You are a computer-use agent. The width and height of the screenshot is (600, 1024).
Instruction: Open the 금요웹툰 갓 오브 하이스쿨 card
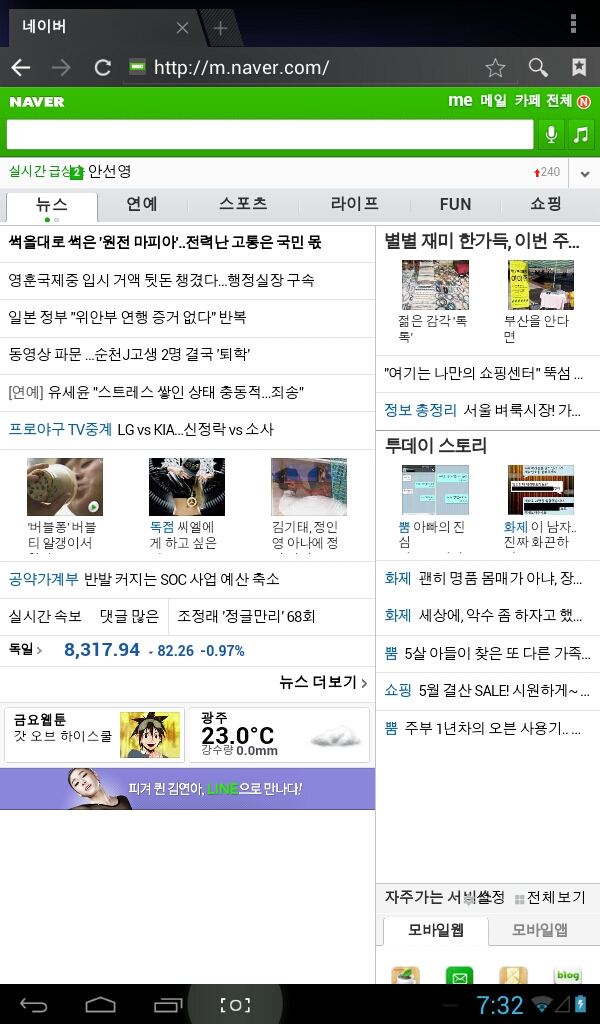tap(94, 735)
